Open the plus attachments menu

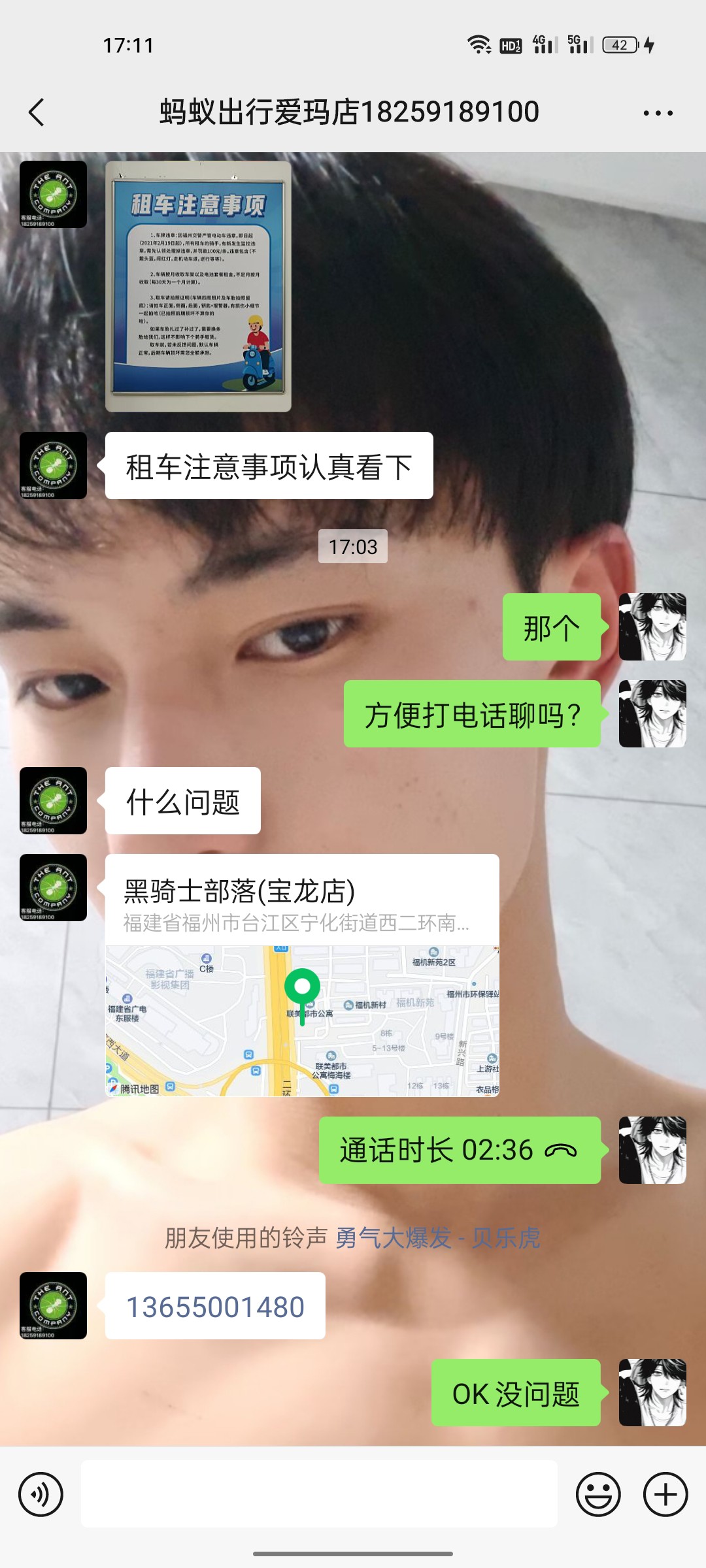click(665, 1494)
